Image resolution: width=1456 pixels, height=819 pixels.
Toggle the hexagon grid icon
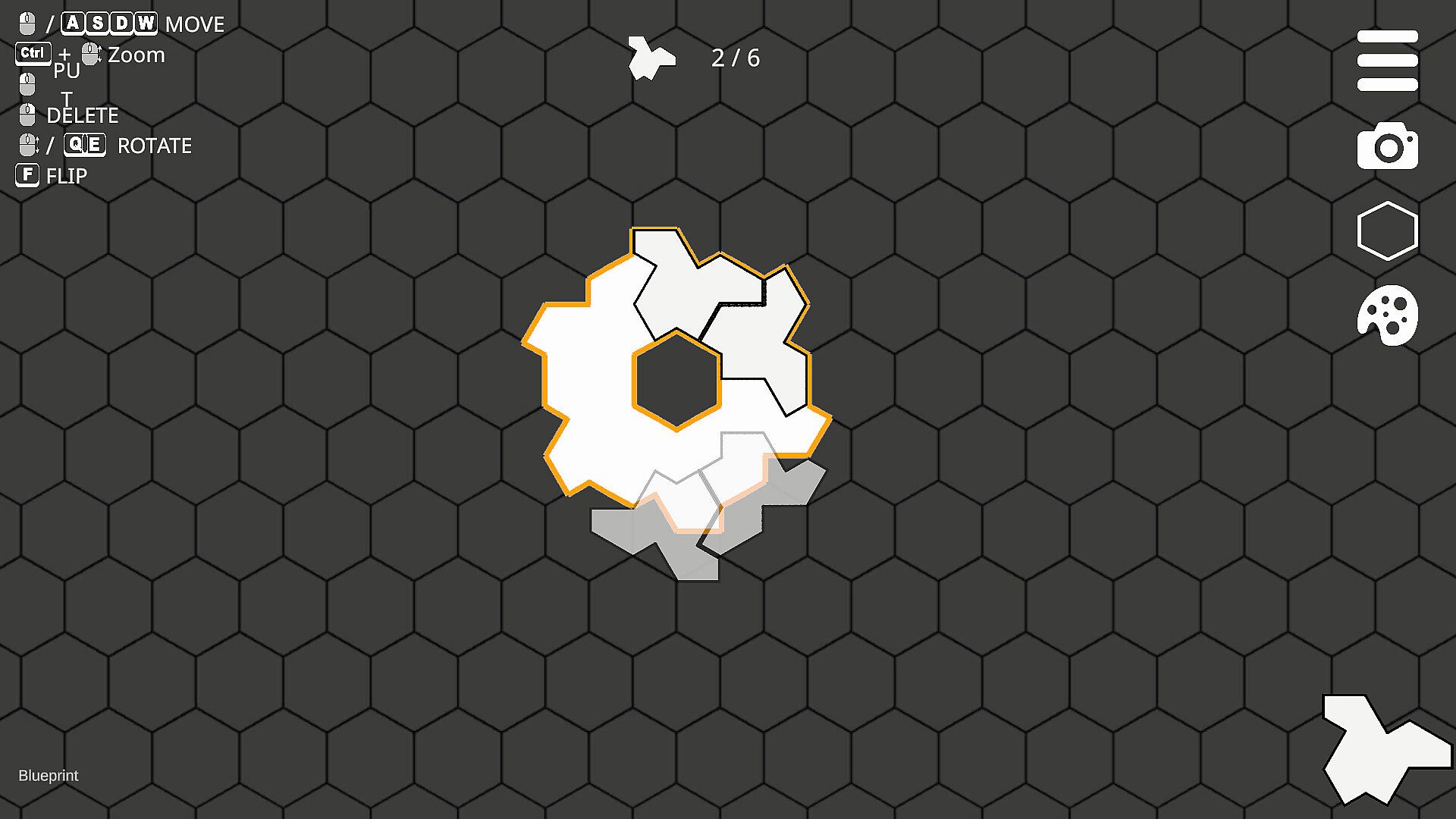[x=1387, y=231]
